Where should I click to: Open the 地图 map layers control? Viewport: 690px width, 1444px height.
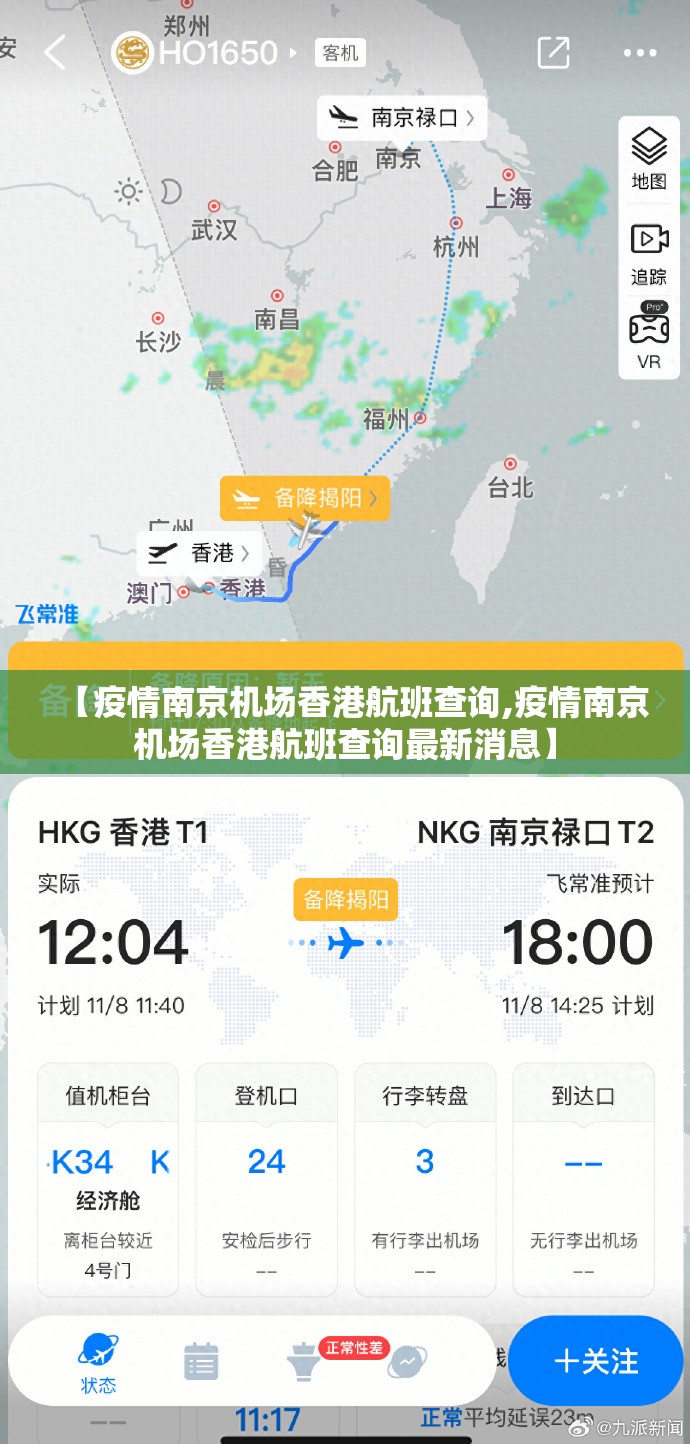[649, 158]
